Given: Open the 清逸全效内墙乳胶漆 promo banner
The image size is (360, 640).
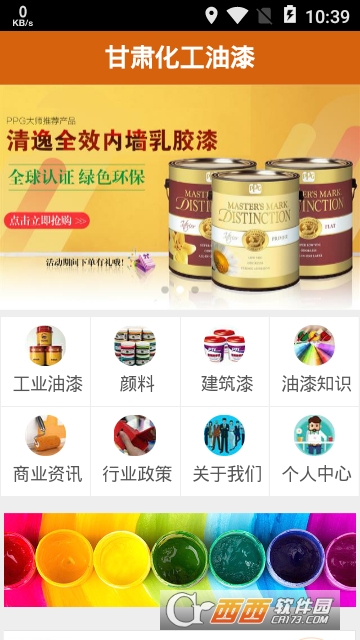Looking at the screenshot, I should (x=180, y=197).
